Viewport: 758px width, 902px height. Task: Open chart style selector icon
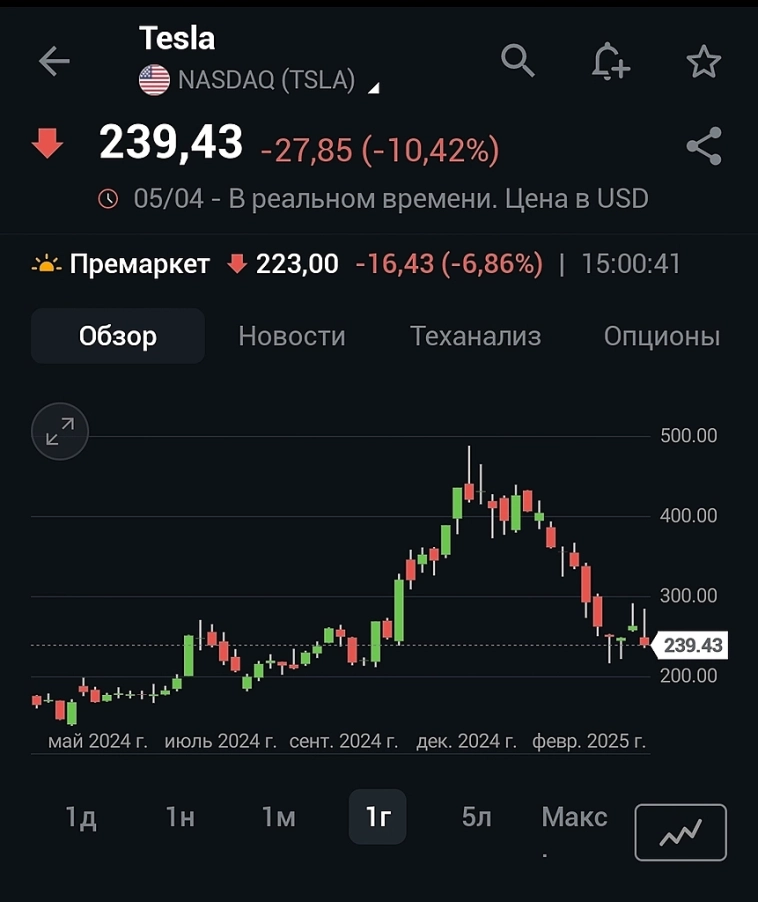tap(680, 832)
